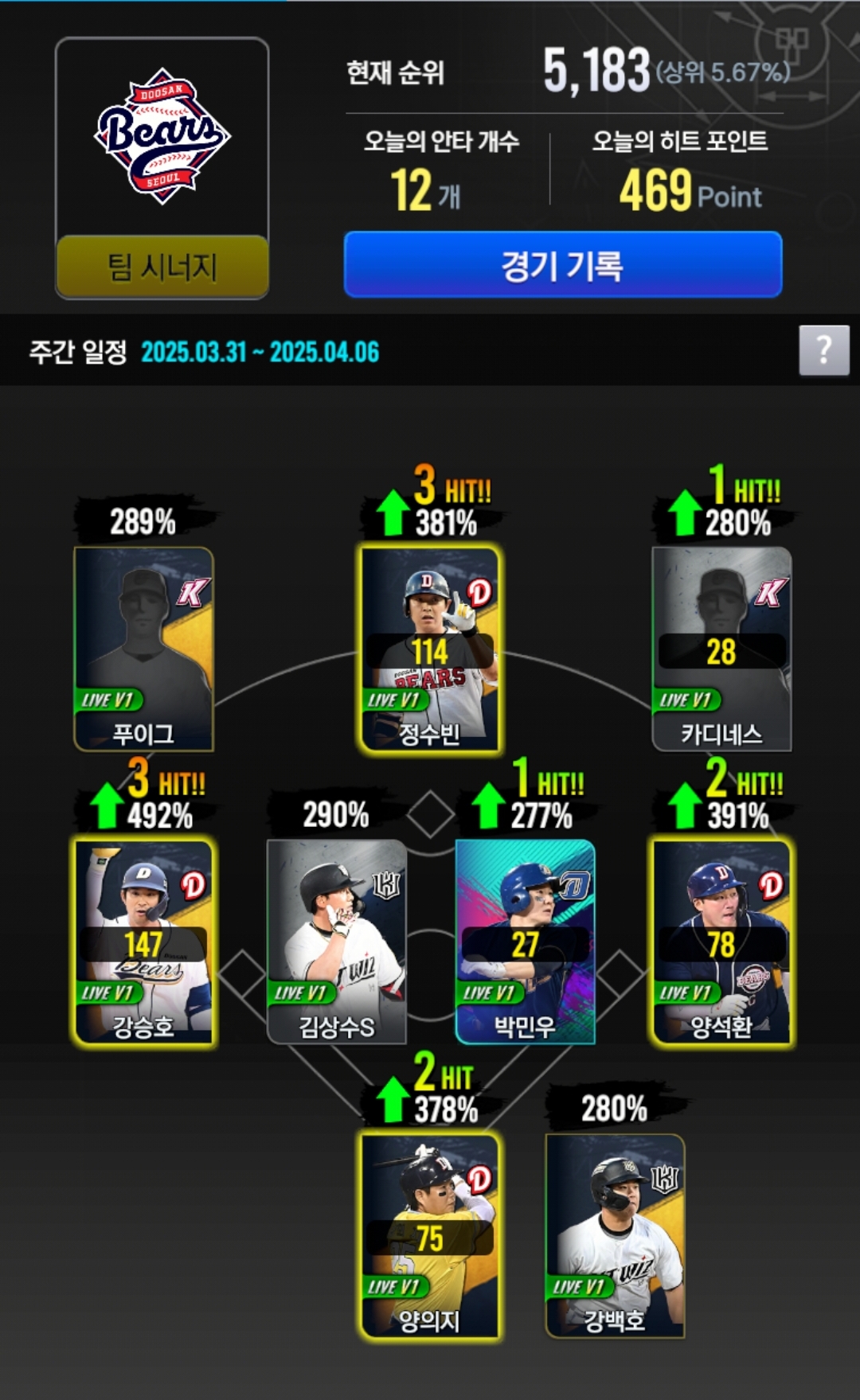The width and height of the screenshot is (860, 1400).
Task: Tap the 박민우 player card
Action: (525, 942)
